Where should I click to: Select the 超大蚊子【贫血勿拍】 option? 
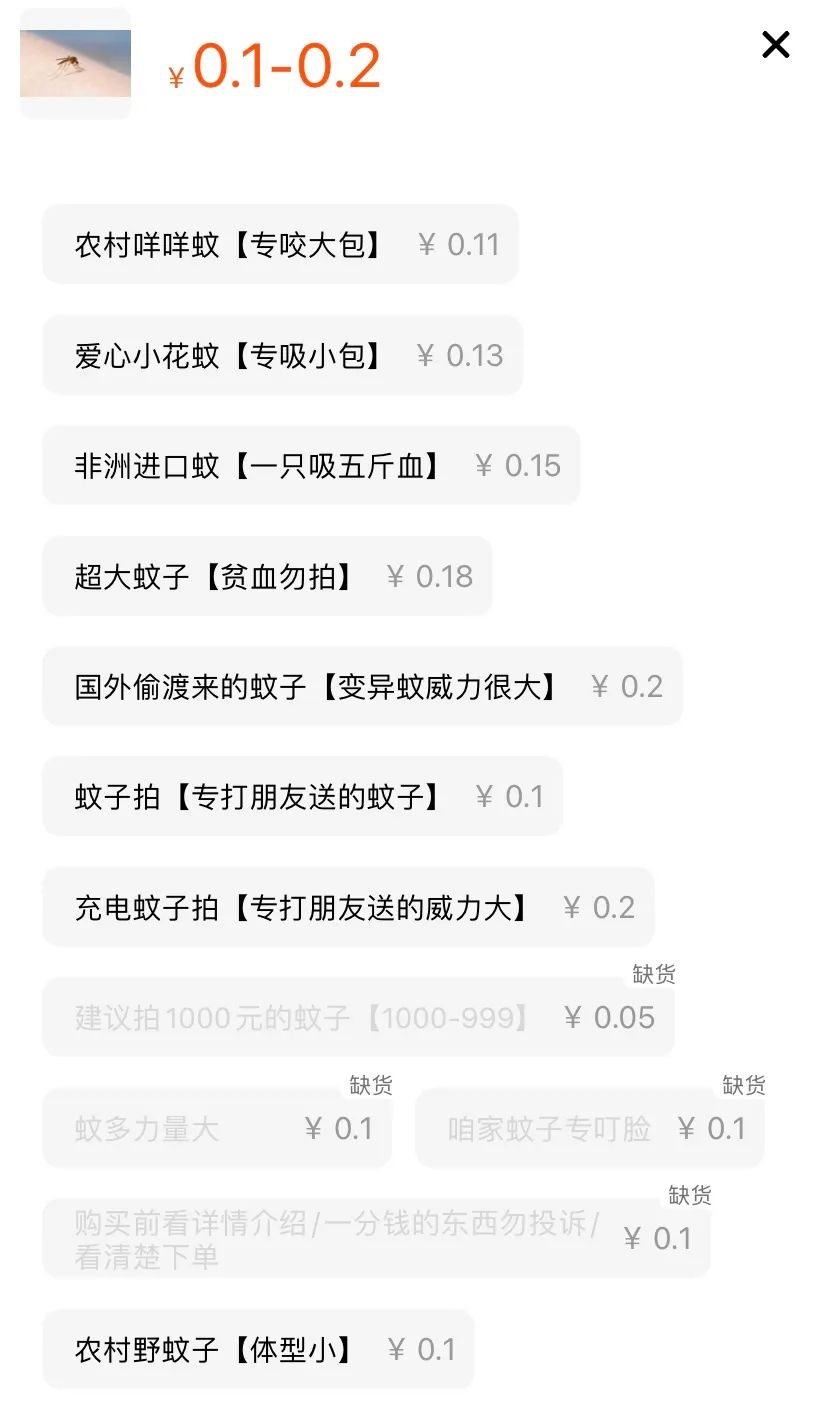(x=267, y=576)
